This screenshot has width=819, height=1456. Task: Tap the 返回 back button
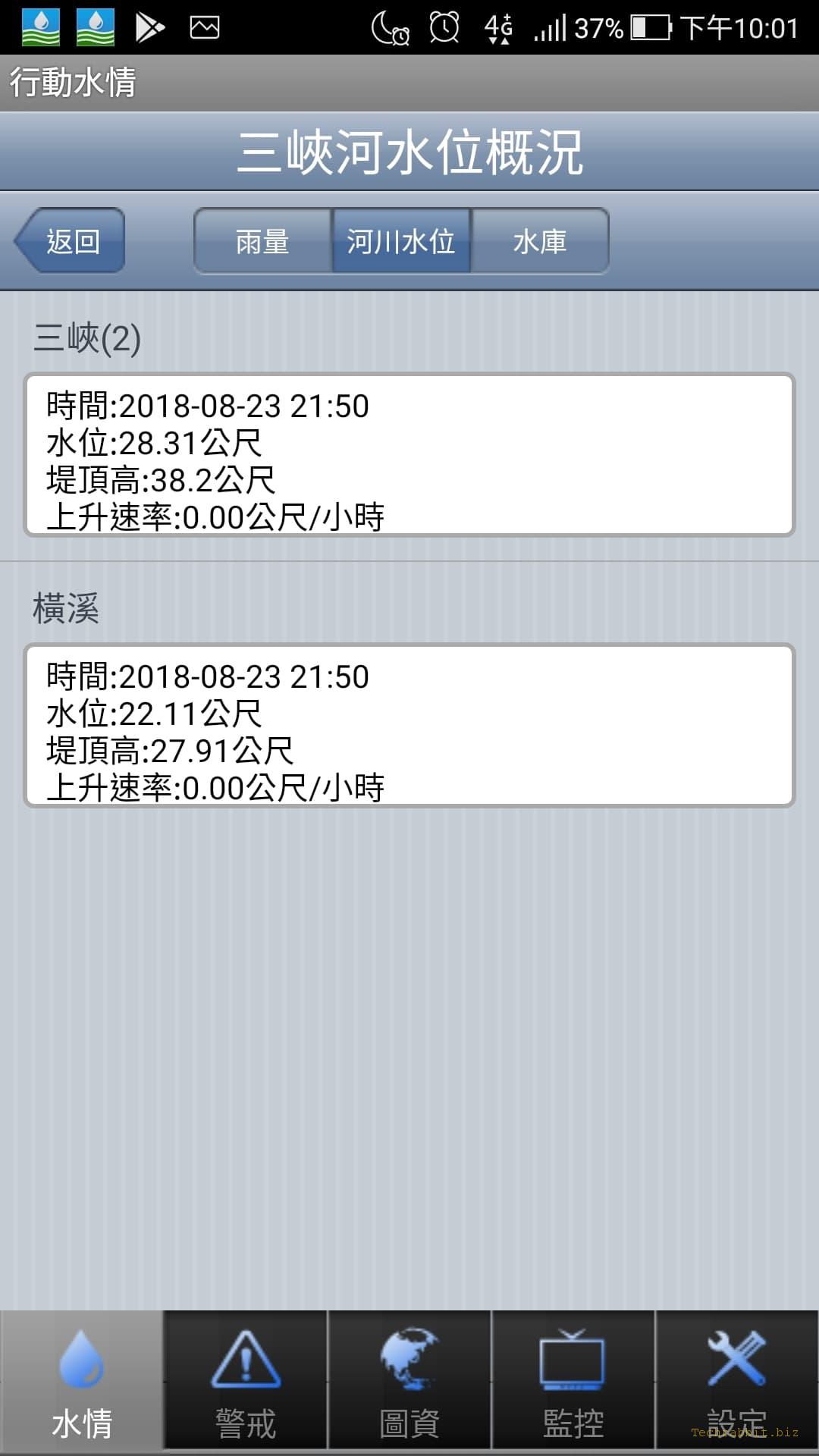70,240
